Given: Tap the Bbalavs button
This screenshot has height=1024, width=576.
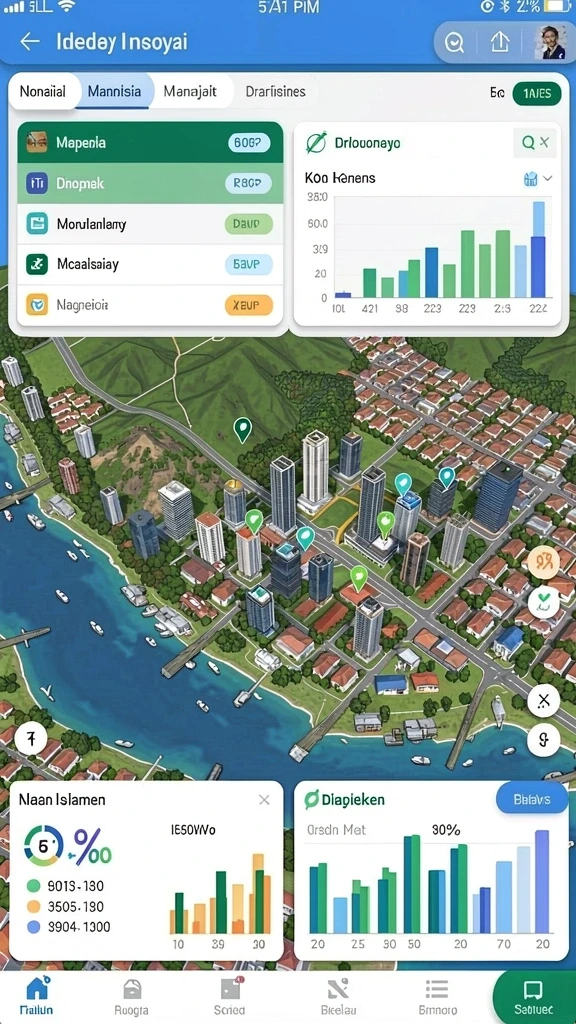Looking at the screenshot, I should (x=532, y=799).
